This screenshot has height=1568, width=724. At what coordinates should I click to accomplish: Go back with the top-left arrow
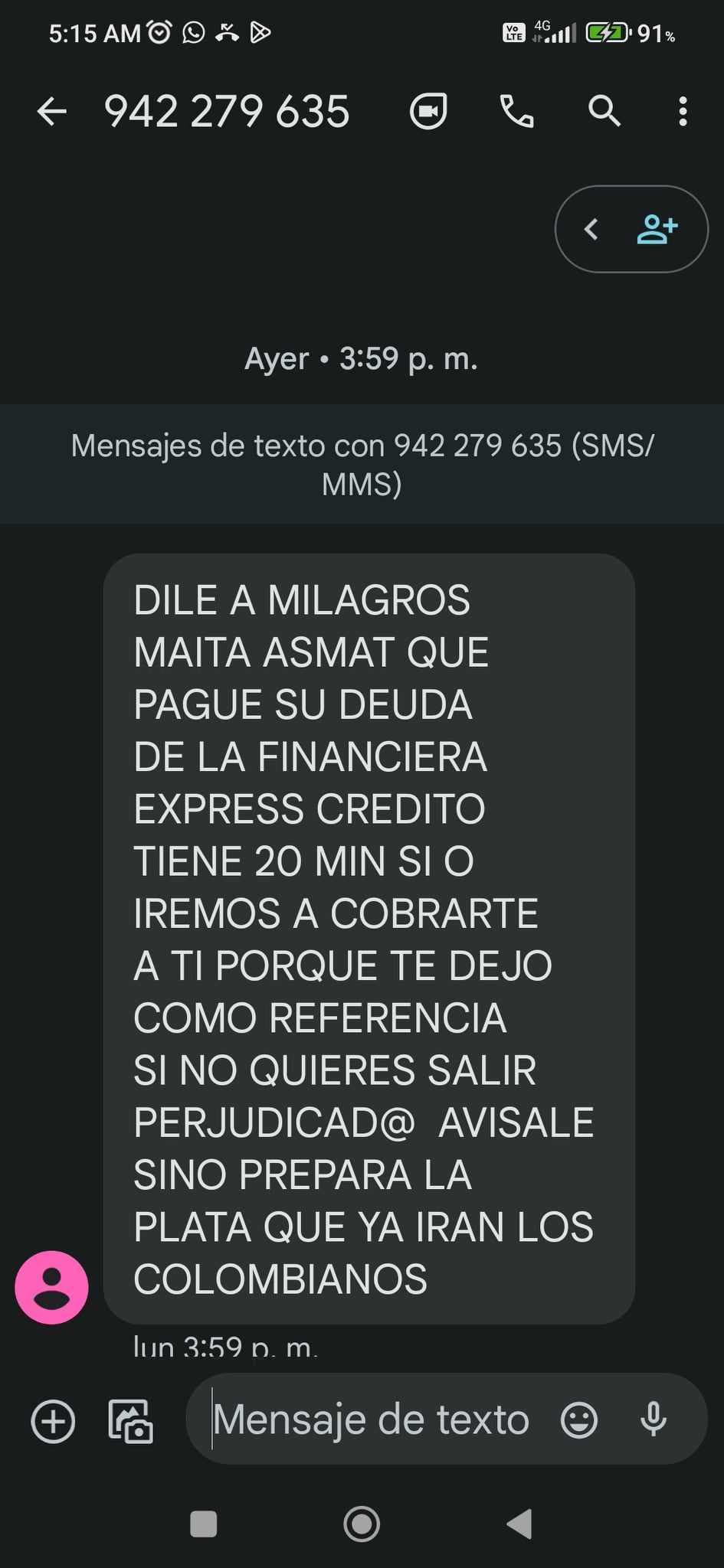(x=52, y=112)
